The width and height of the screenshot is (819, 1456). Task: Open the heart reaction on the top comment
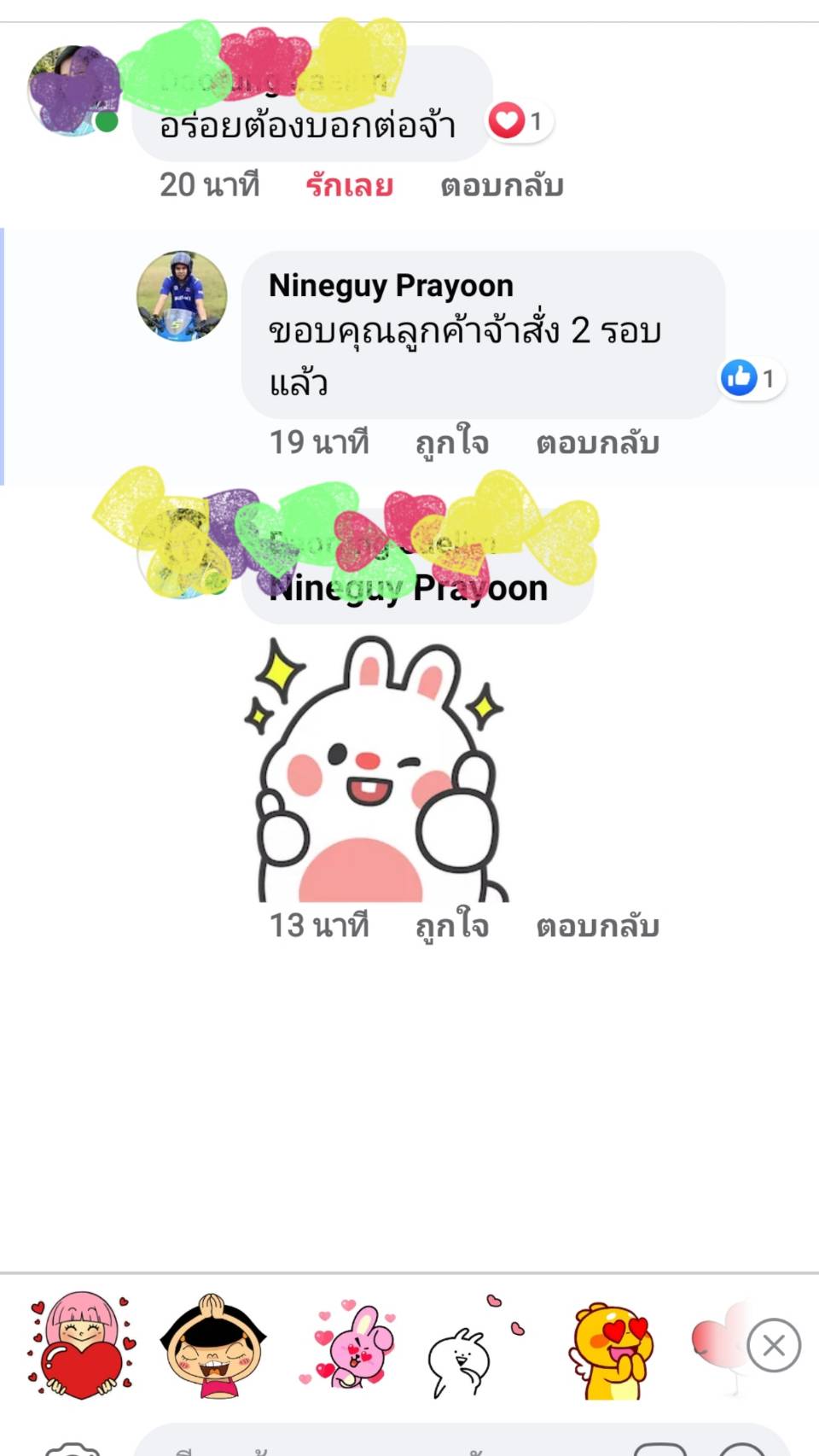(519, 121)
